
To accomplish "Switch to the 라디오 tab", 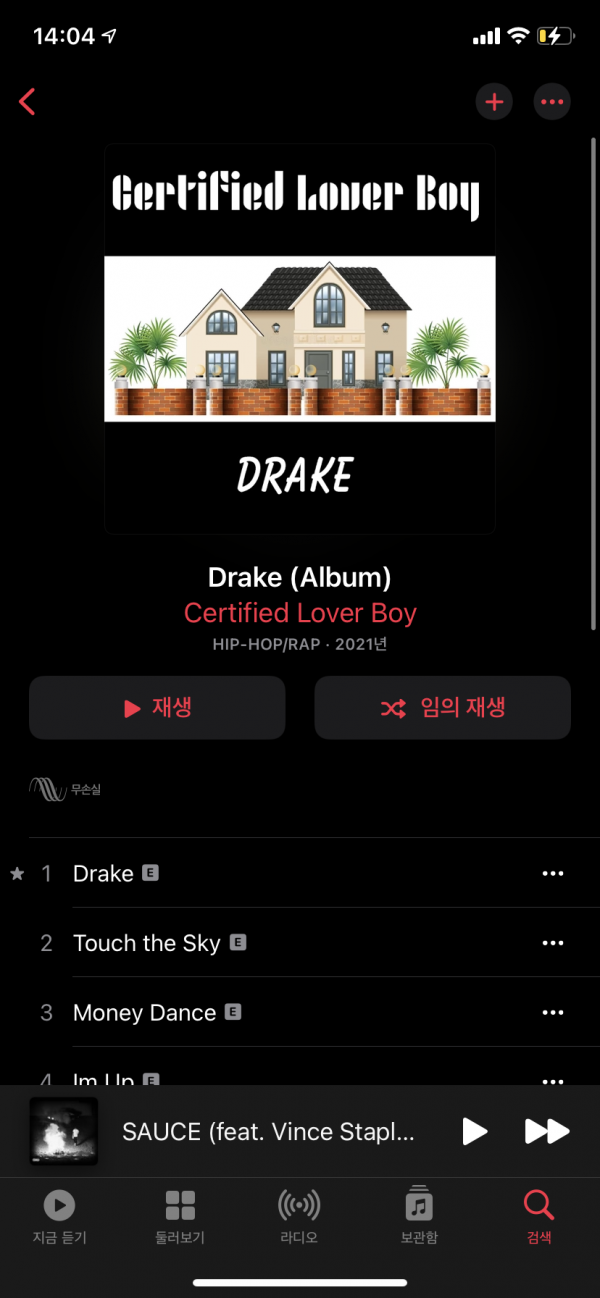I will pos(299,1216).
